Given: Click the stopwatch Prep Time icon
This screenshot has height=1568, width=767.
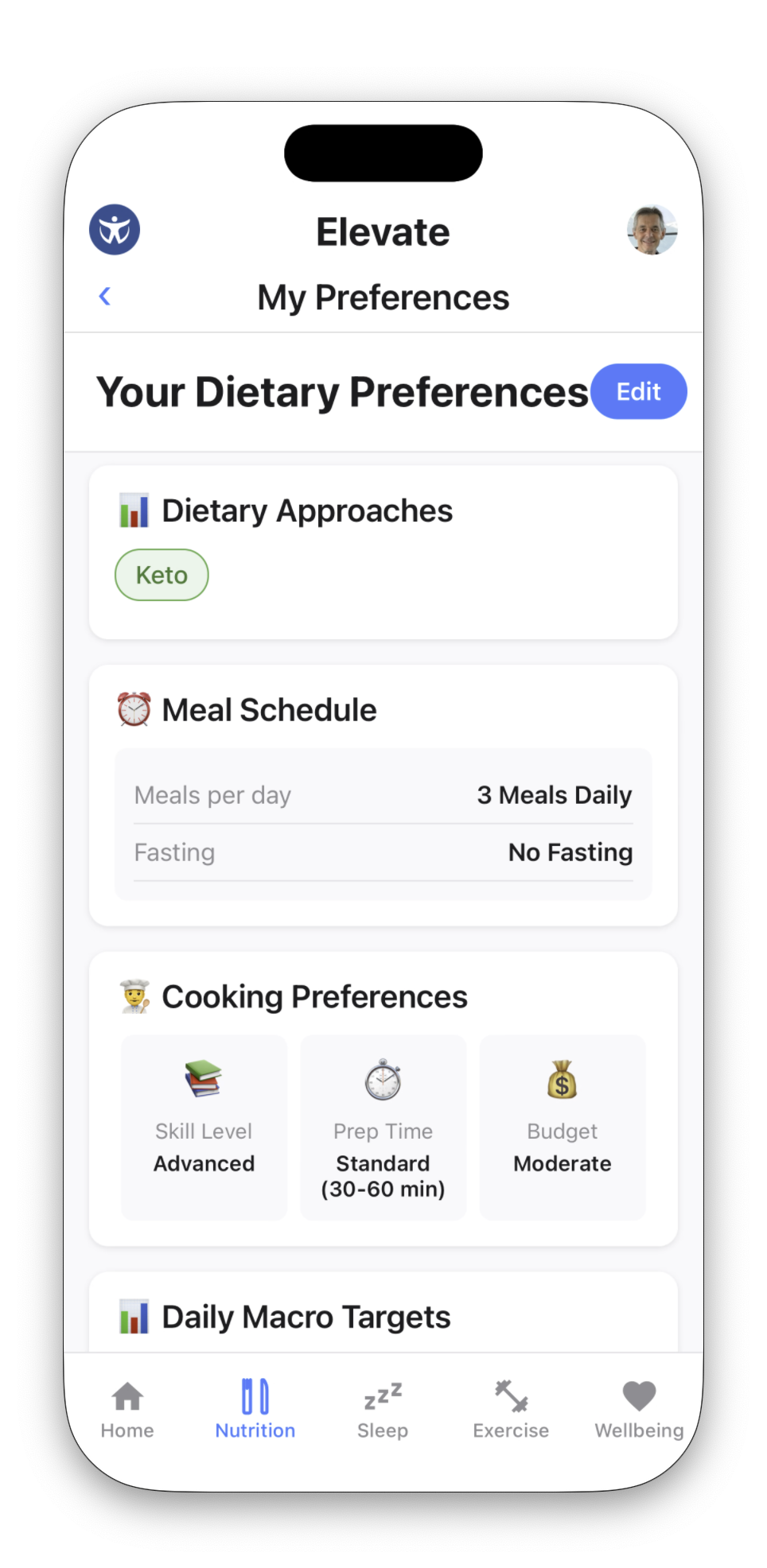Looking at the screenshot, I should tap(383, 1079).
